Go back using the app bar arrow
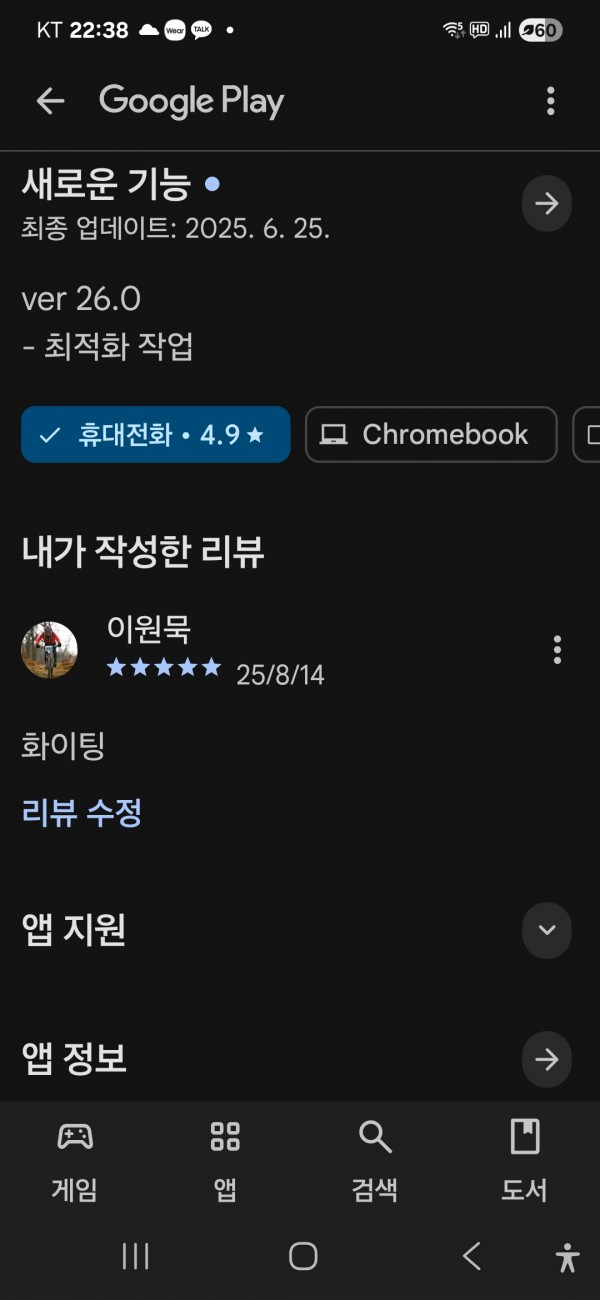This screenshot has width=600, height=1300. [50, 100]
